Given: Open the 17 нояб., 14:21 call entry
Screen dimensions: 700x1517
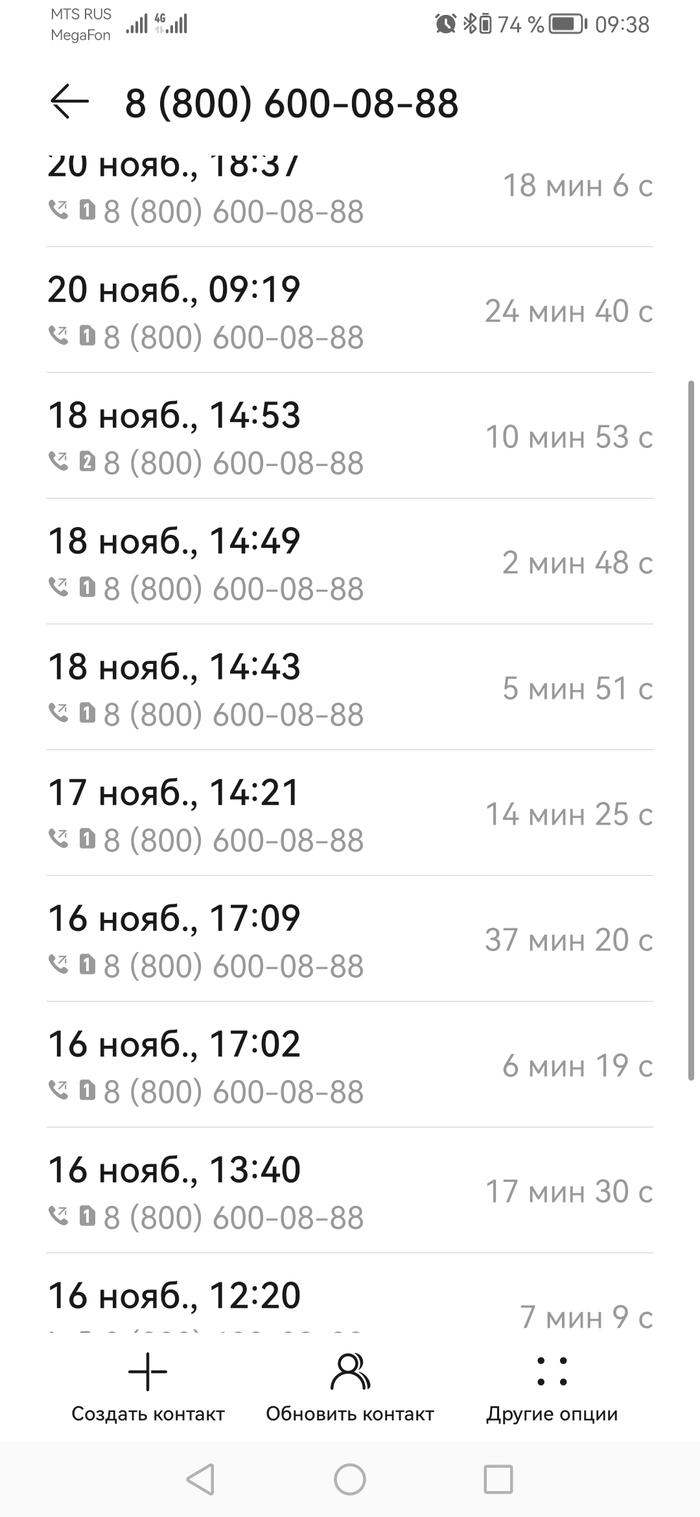Looking at the screenshot, I should (350, 814).
